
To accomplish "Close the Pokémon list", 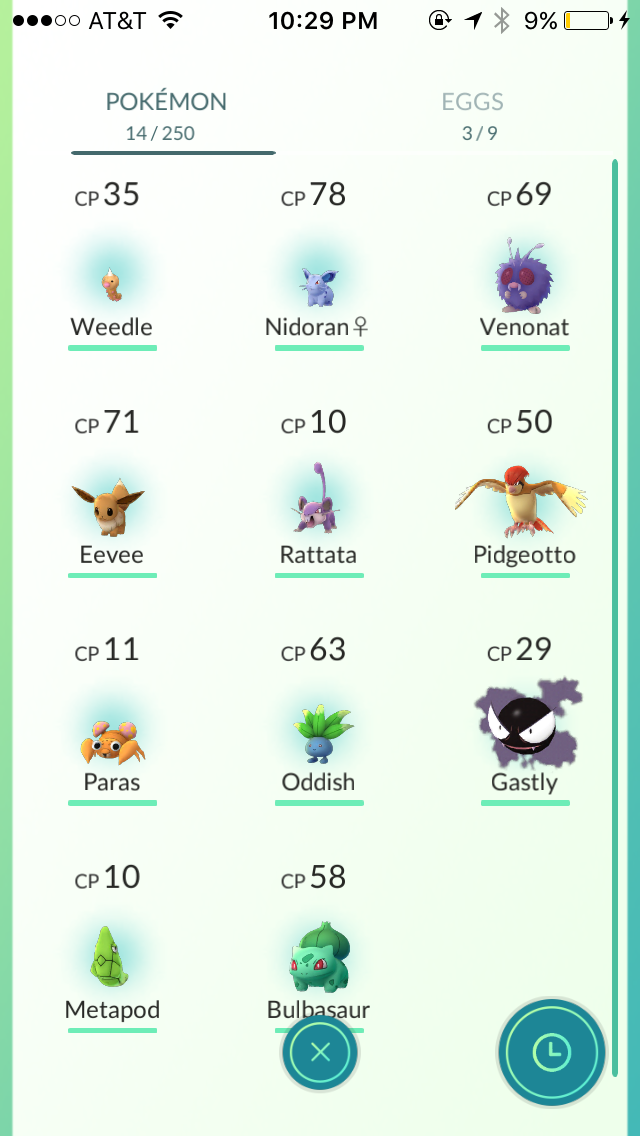I will [320, 1052].
